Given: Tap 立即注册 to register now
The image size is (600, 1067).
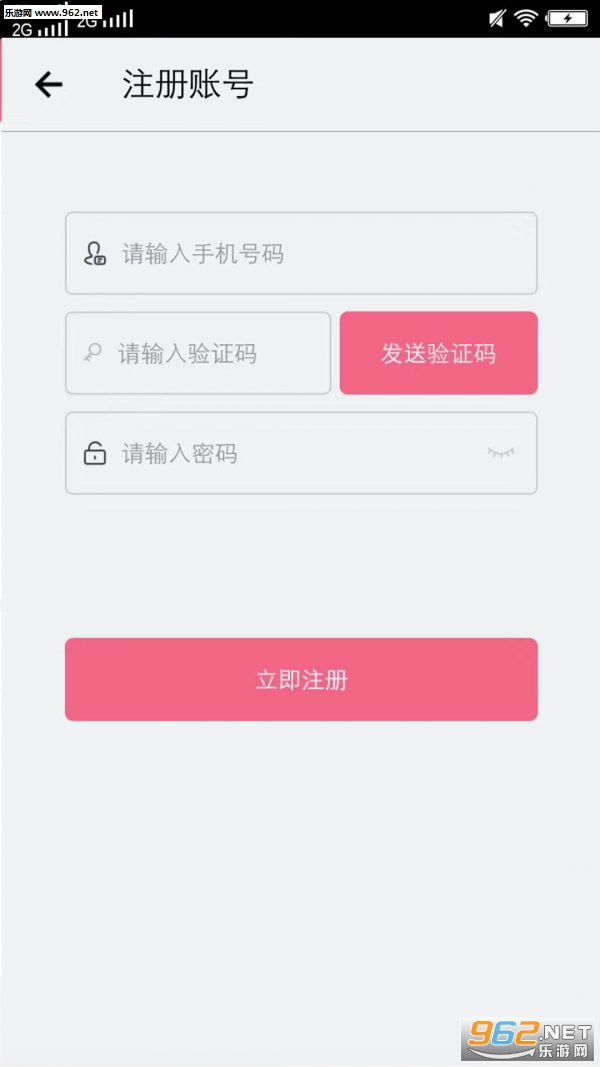Looking at the screenshot, I should click(301, 679).
